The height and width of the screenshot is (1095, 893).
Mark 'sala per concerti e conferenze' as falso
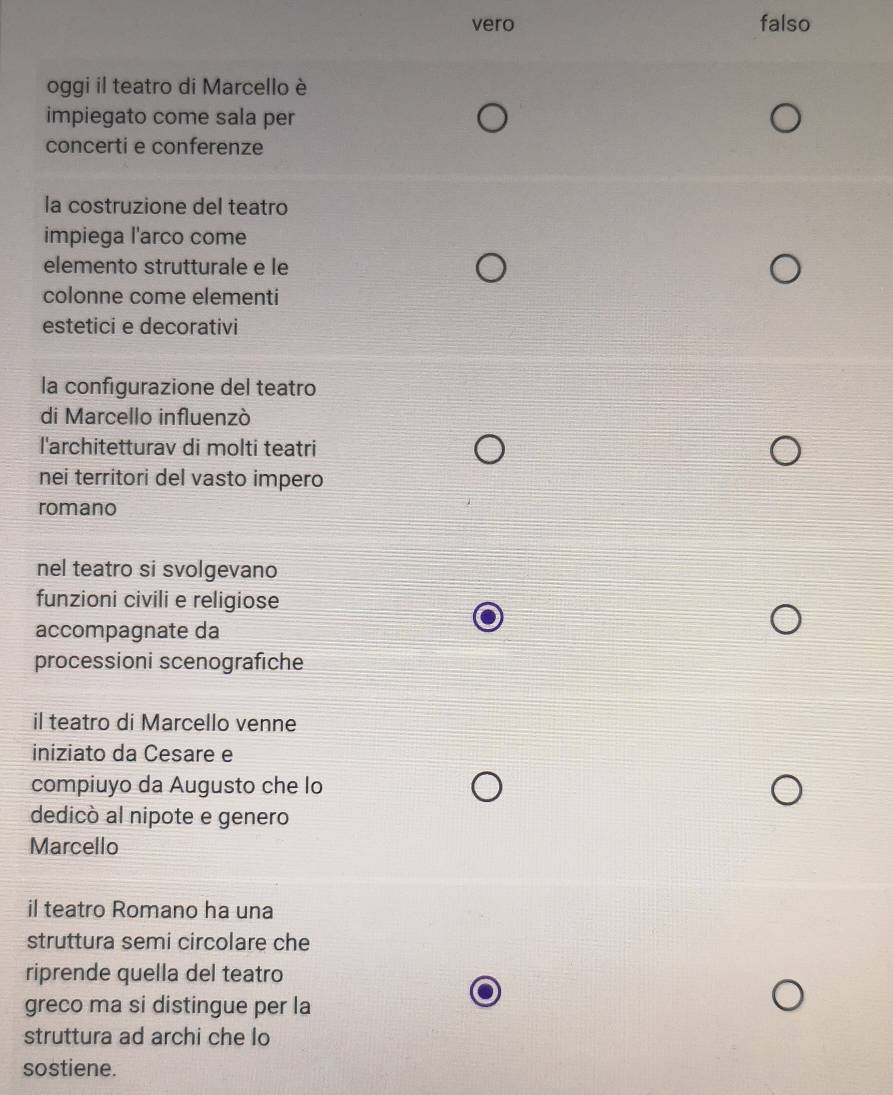click(x=785, y=121)
